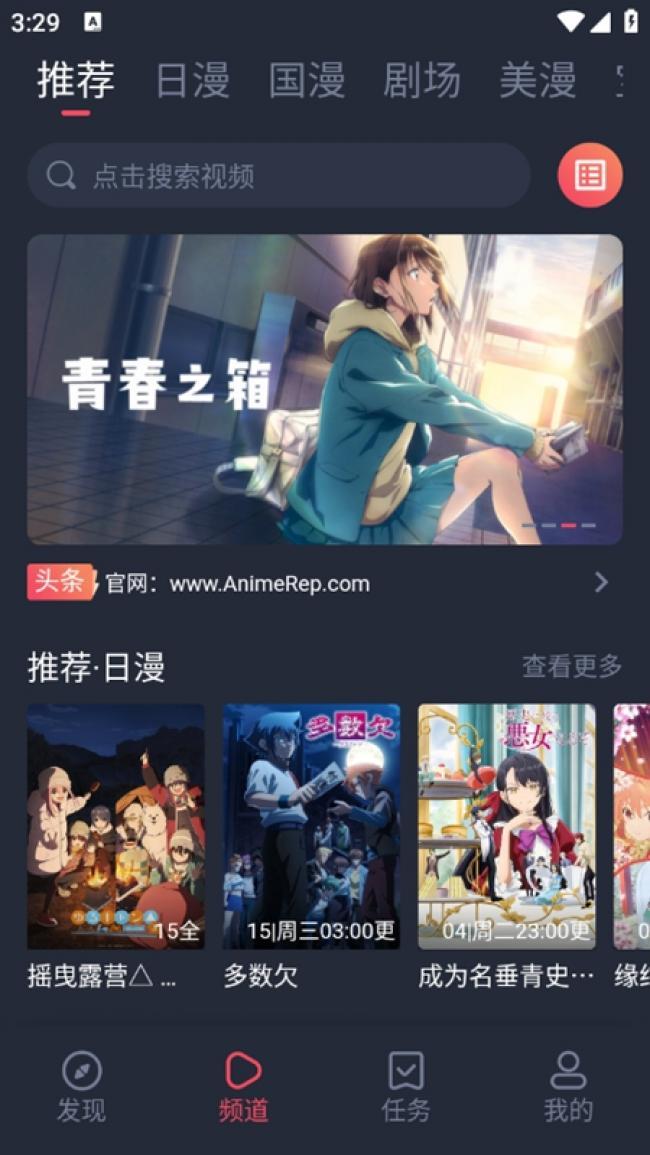This screenshot has width=650, height=1155.
Task: Switch to the 日漫 top tab
Action: (x=192, y=80)
